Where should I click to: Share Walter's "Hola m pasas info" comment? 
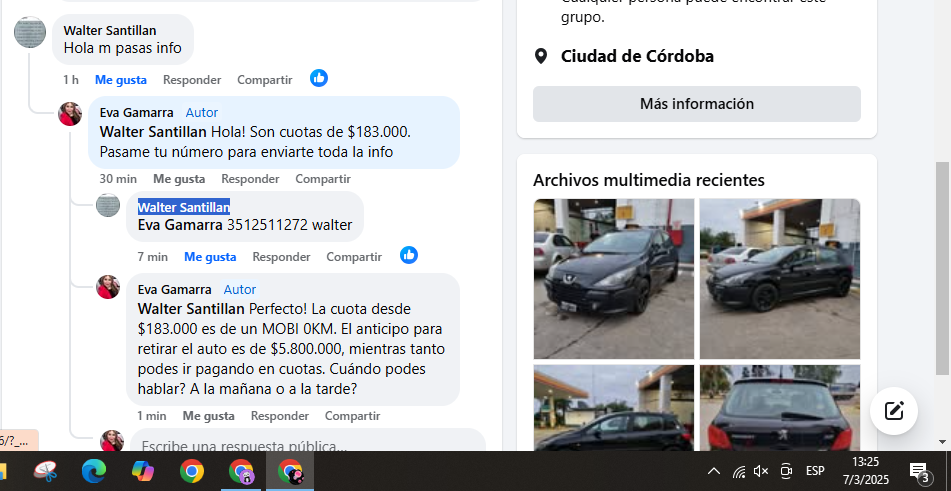[264, 80]
